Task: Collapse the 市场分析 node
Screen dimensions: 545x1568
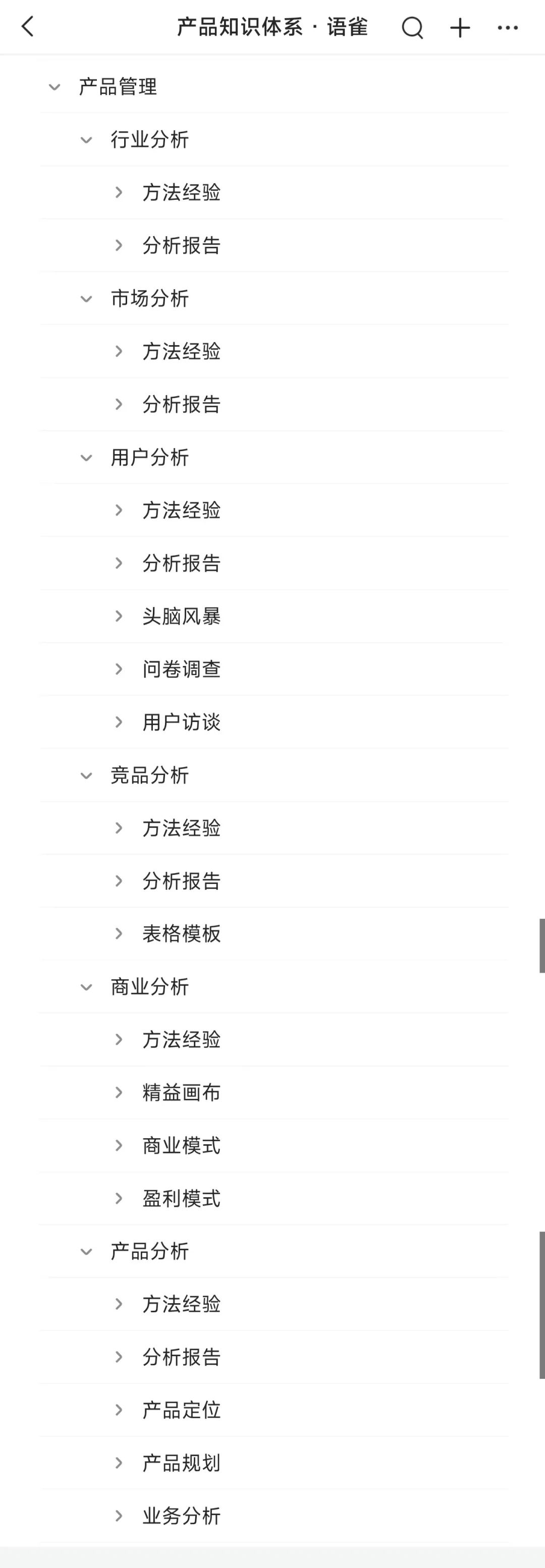Action: 86,299
